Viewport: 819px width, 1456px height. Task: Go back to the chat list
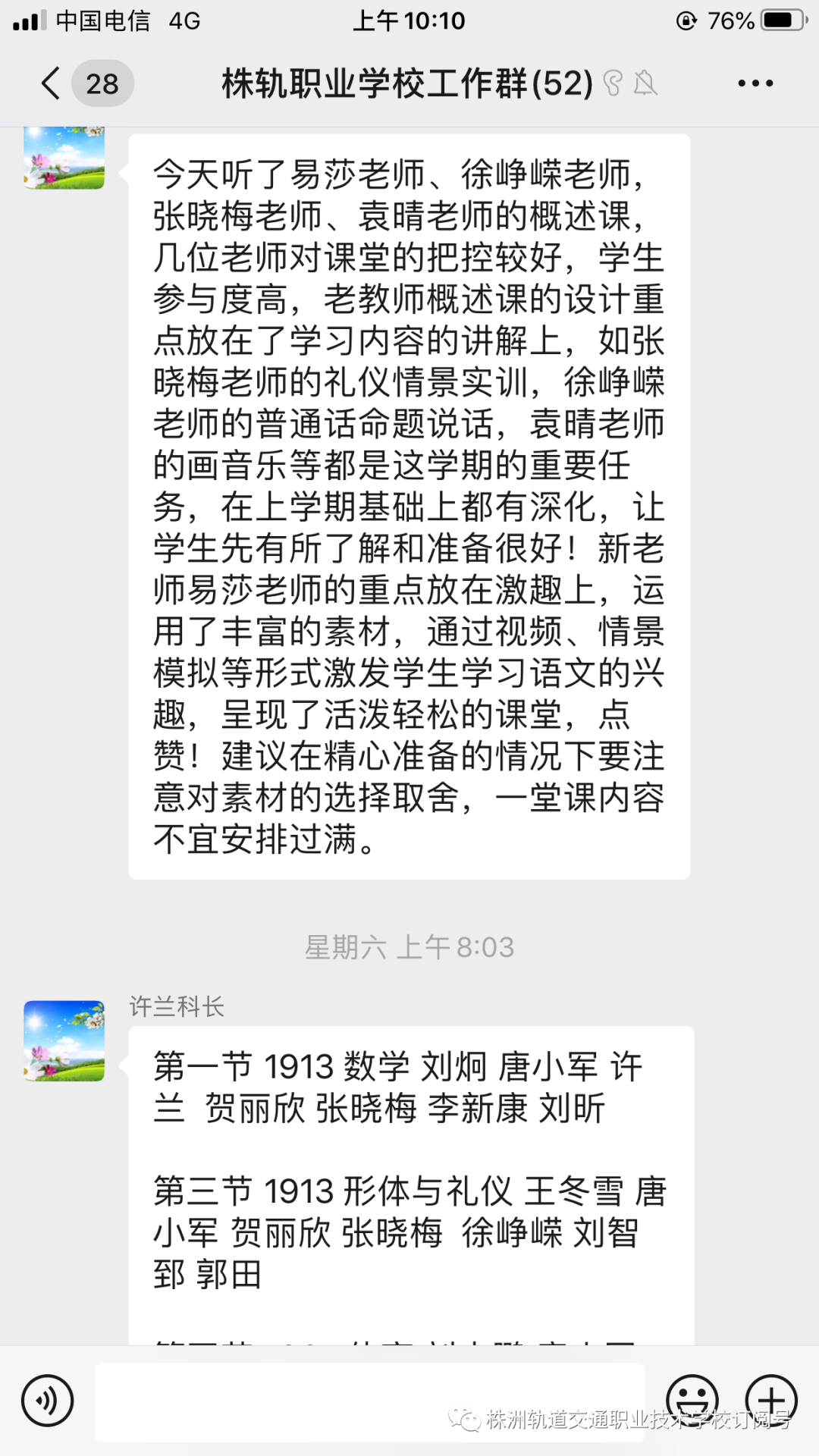click(x=52, y=83)
